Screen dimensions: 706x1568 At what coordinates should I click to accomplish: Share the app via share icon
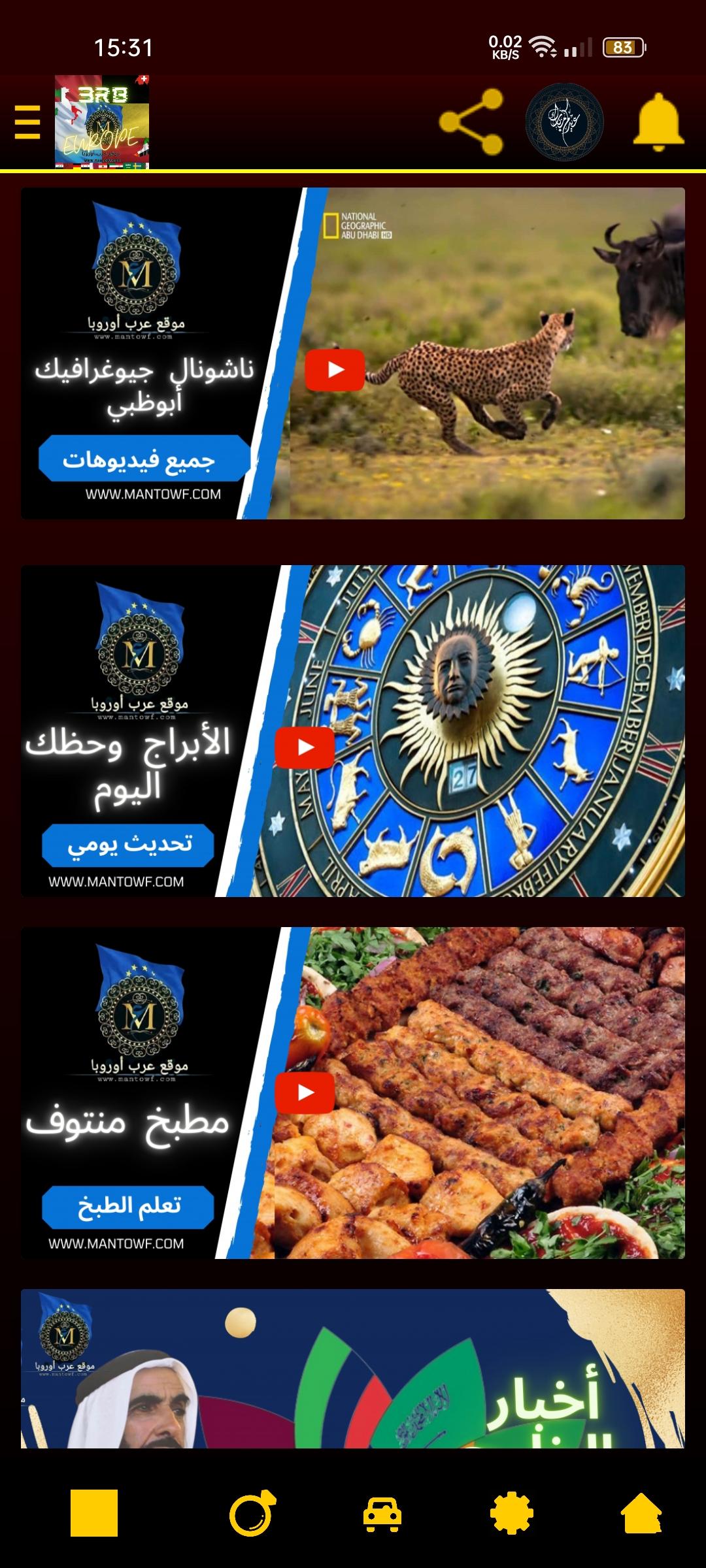(x=471, y=122)
